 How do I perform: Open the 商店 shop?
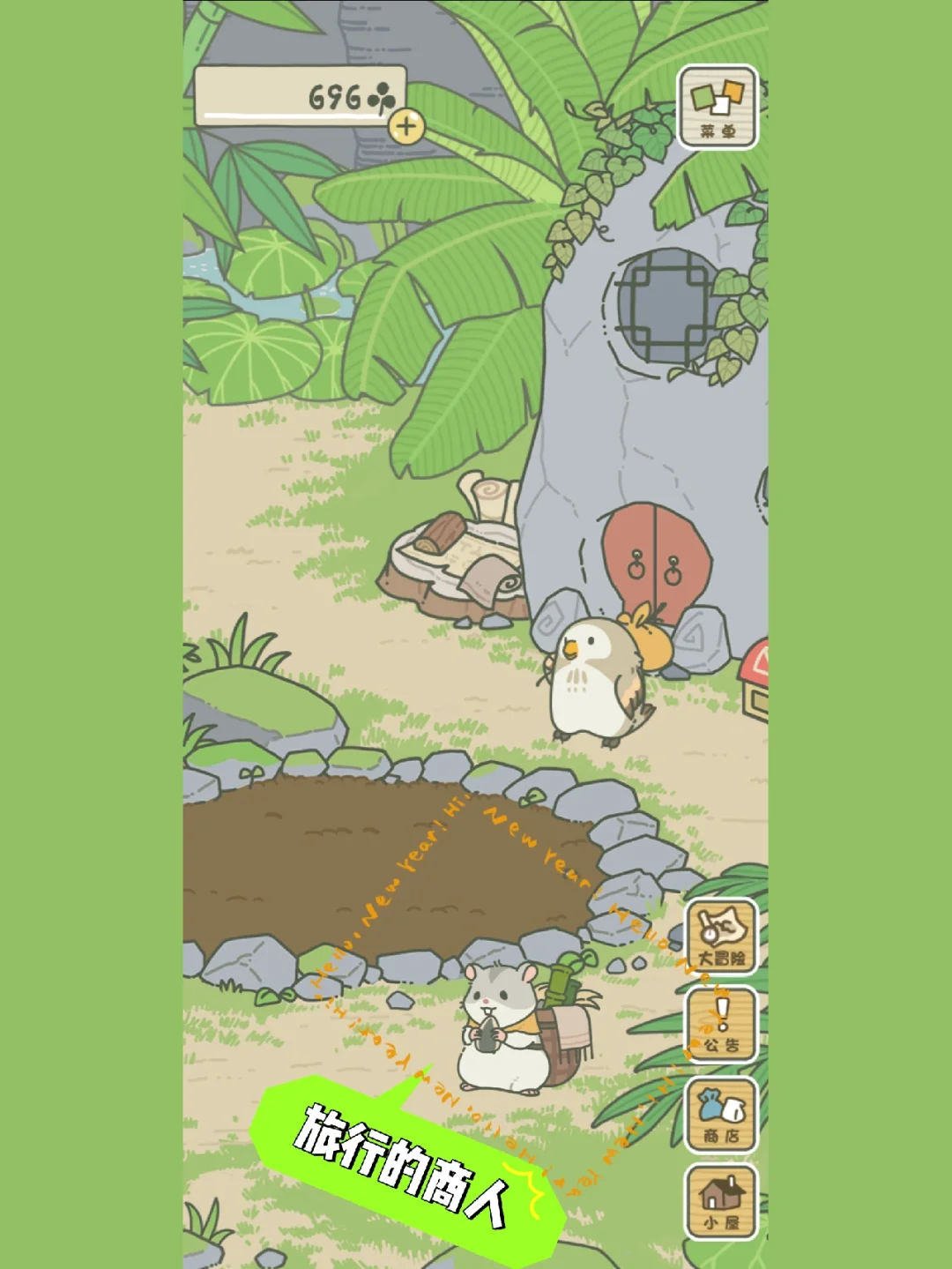721,1115
